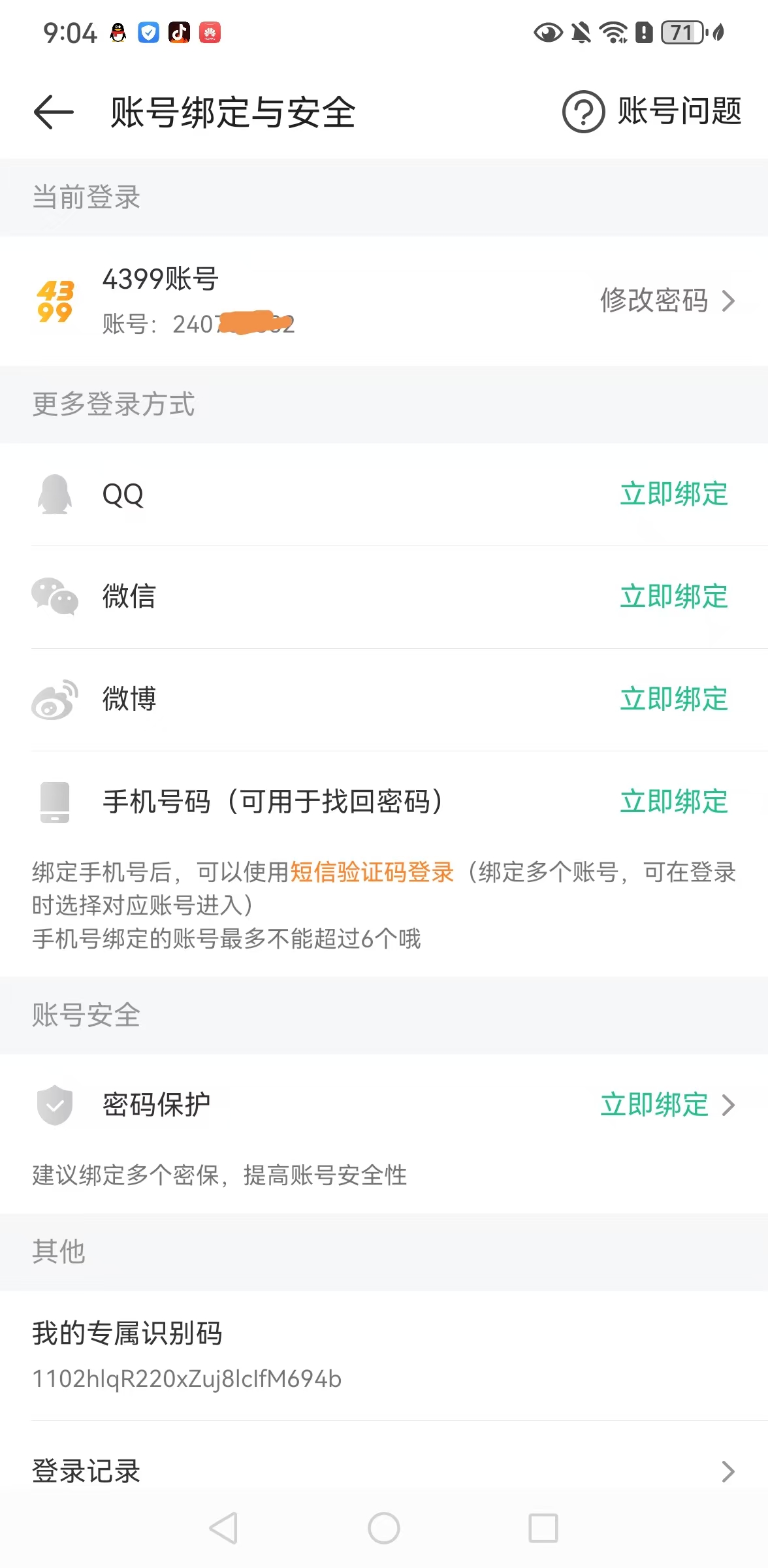Open 账号问题 help
768x1568 pixels.
(x=652, y=112)
